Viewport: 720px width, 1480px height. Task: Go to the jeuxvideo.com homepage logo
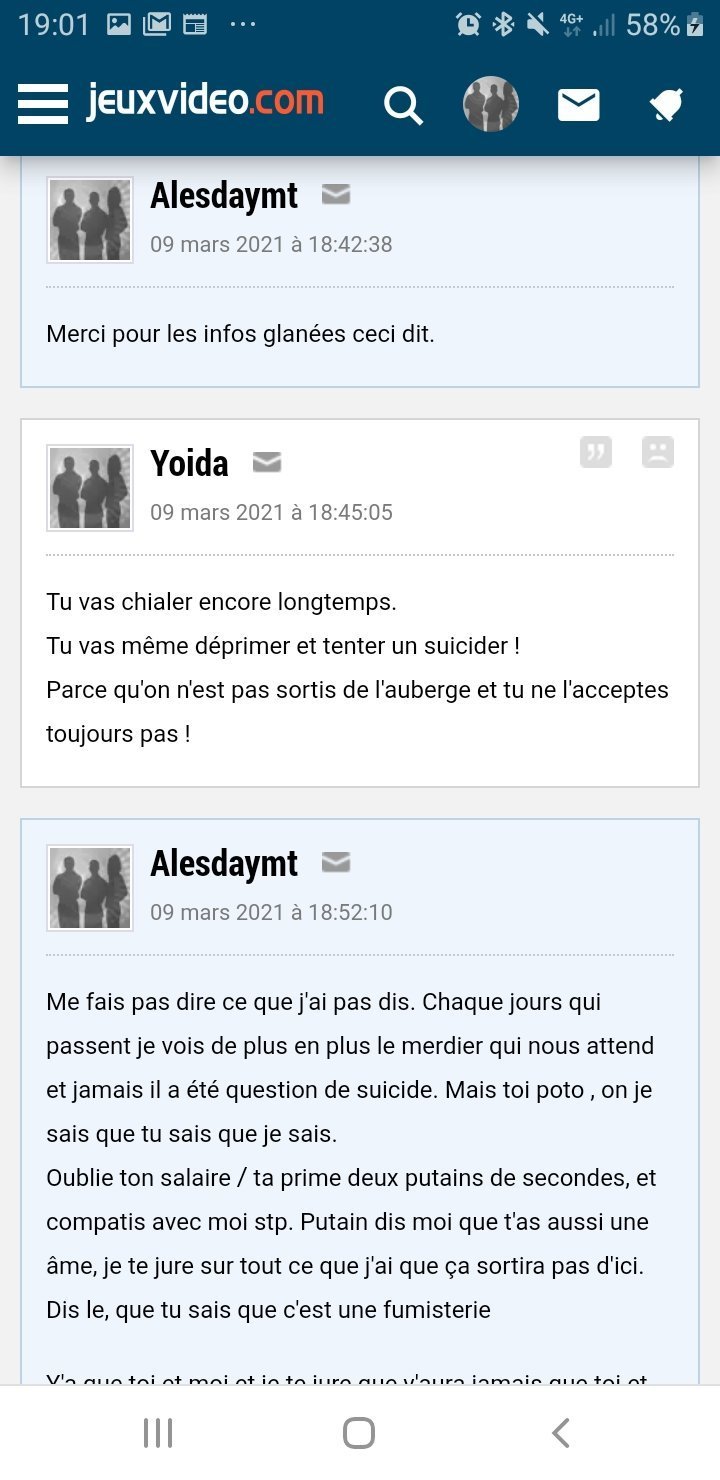(205, 101)
